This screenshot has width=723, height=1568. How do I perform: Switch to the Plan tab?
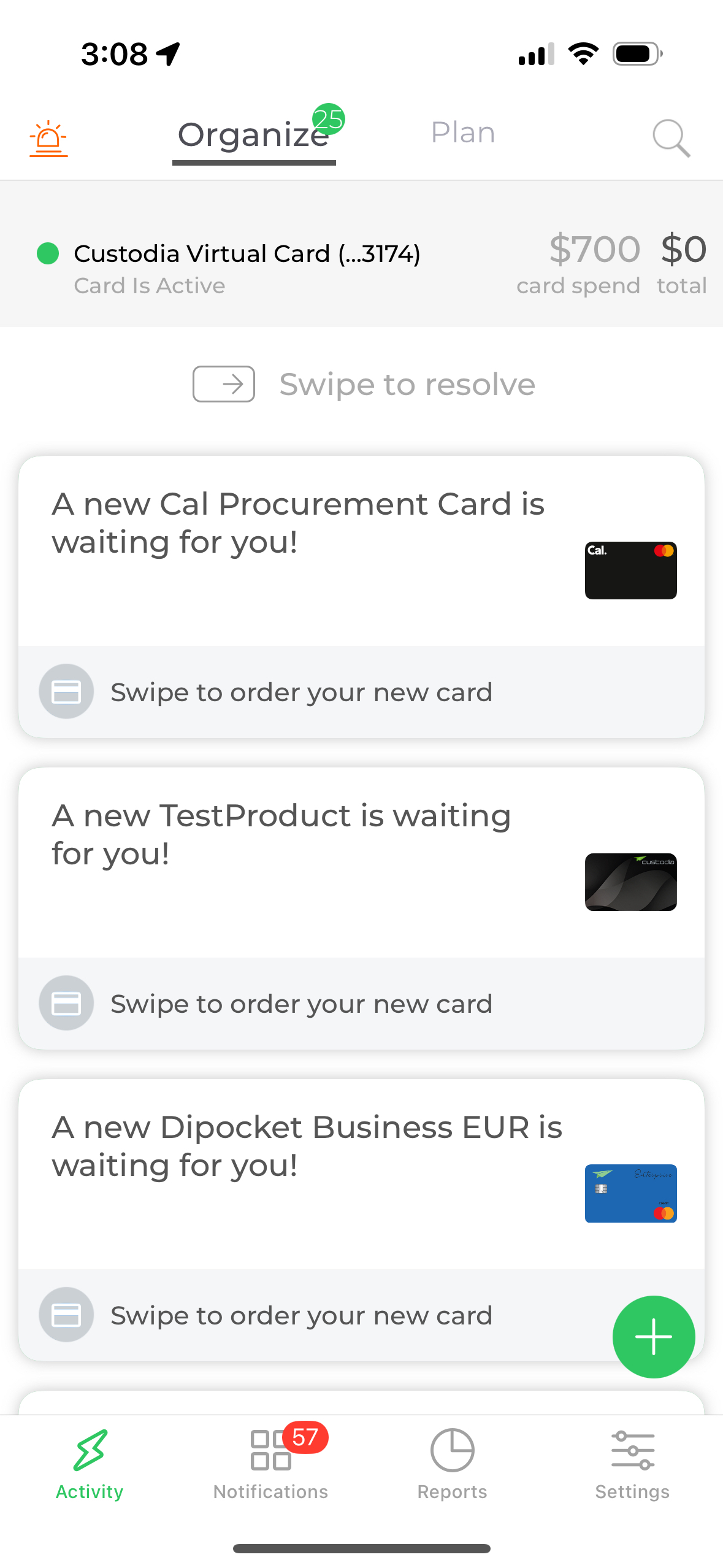pyautogui.click(x=463, y=132)
